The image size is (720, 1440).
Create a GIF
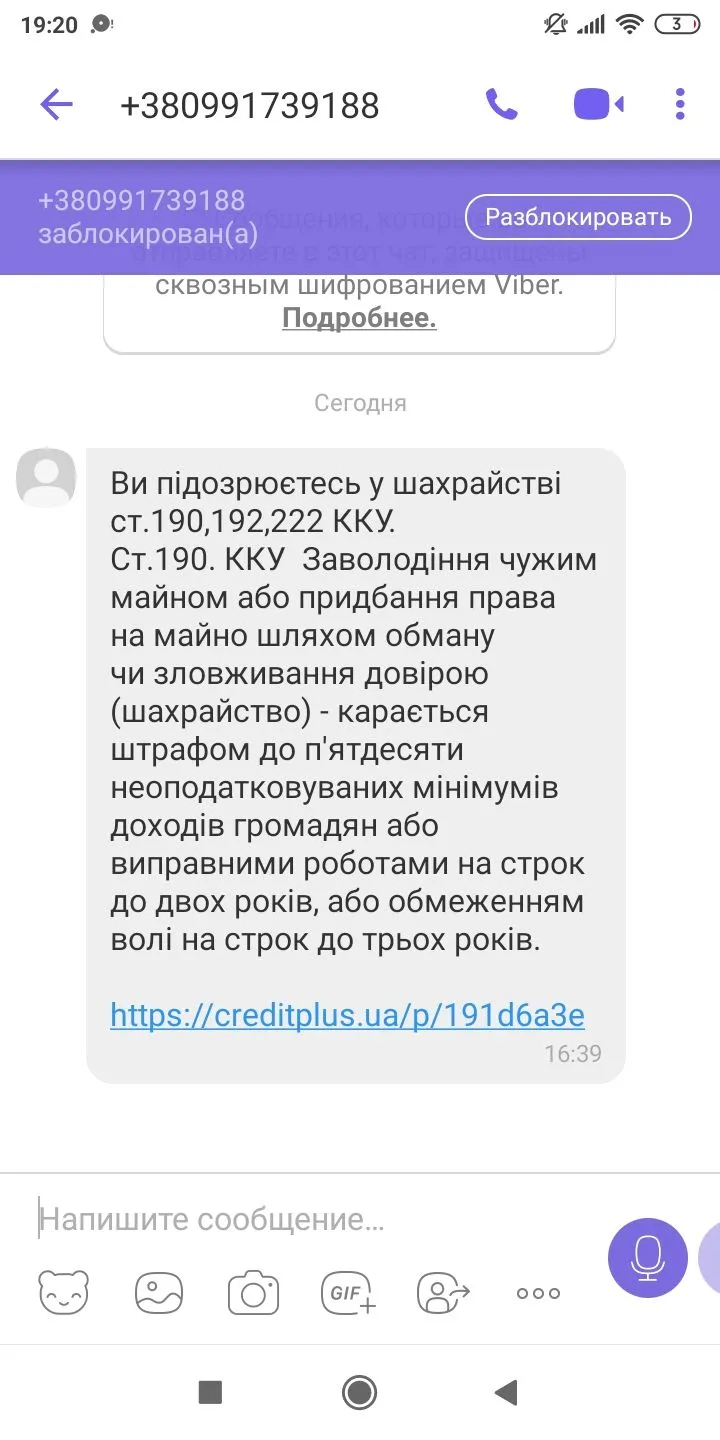tap(348, 1292)
